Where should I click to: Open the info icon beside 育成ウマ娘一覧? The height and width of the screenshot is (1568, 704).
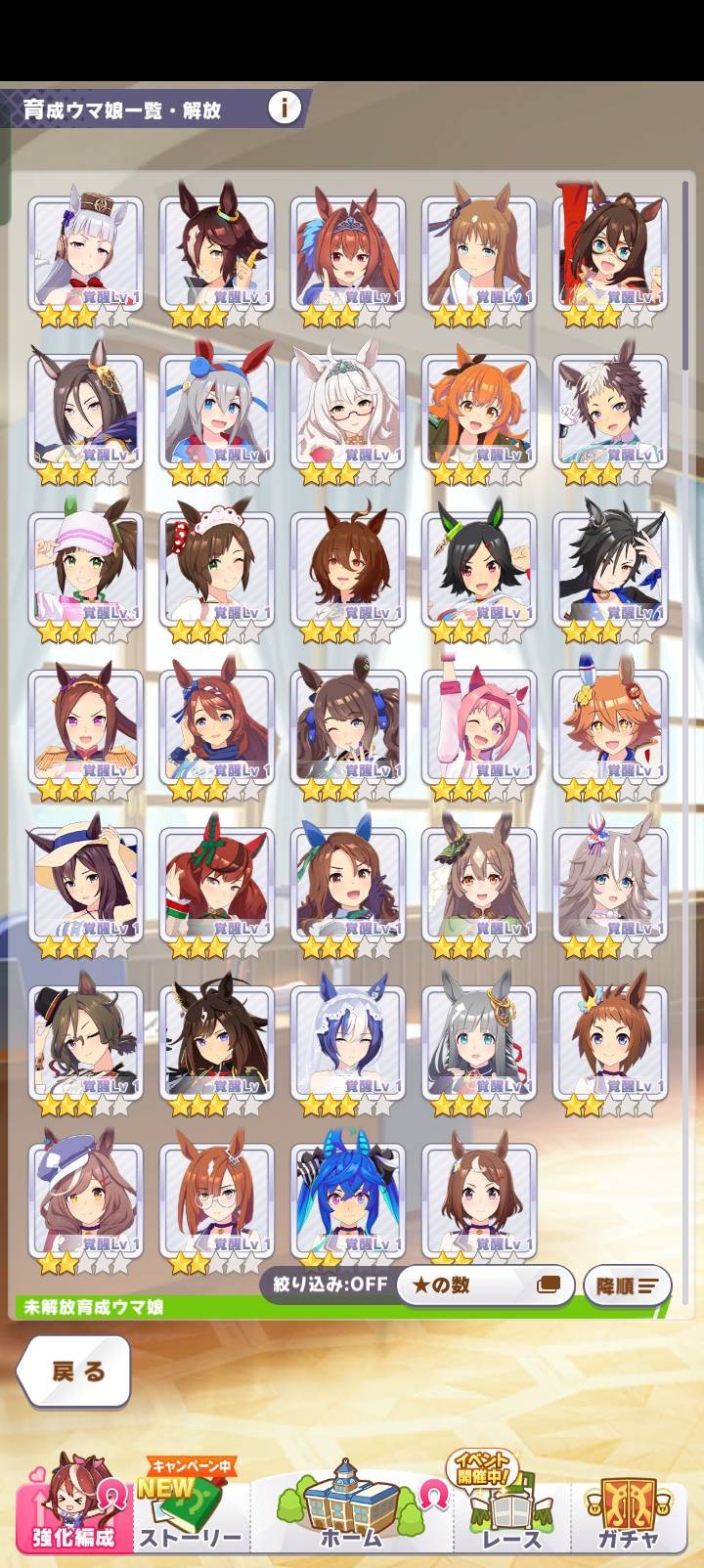285,107
